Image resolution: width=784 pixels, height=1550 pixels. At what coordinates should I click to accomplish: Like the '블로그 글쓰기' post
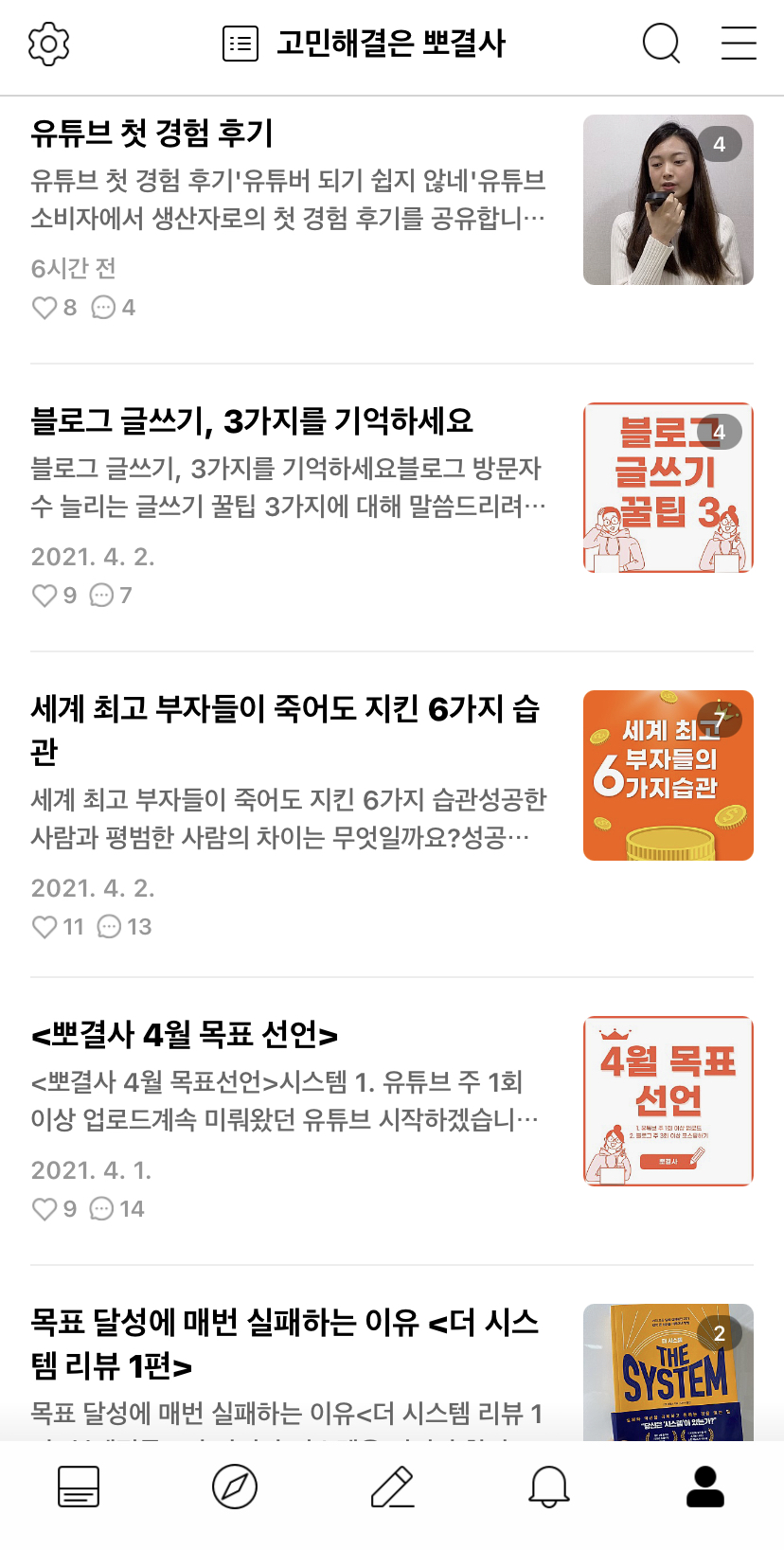coord(45,596)
